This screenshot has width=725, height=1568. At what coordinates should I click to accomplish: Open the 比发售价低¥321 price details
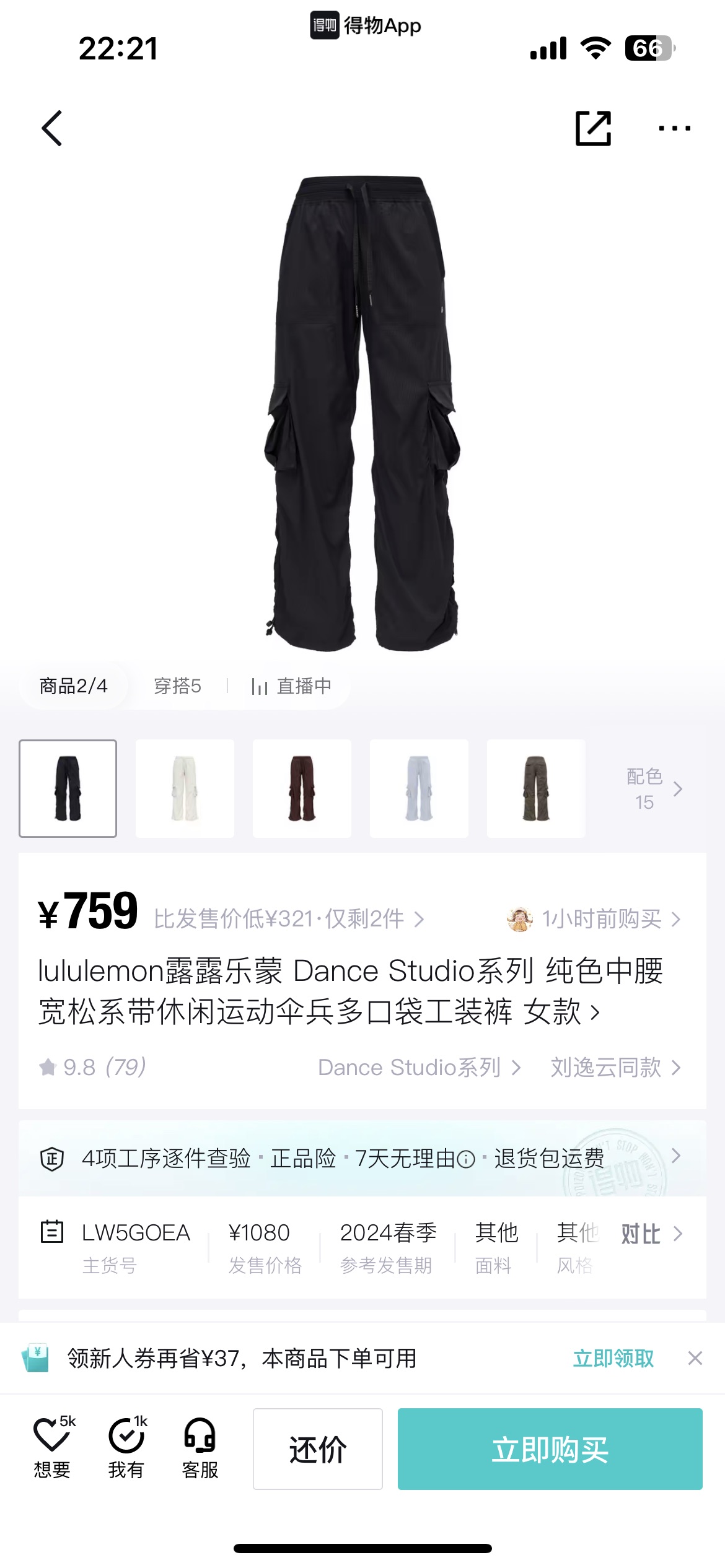[289, 919]
